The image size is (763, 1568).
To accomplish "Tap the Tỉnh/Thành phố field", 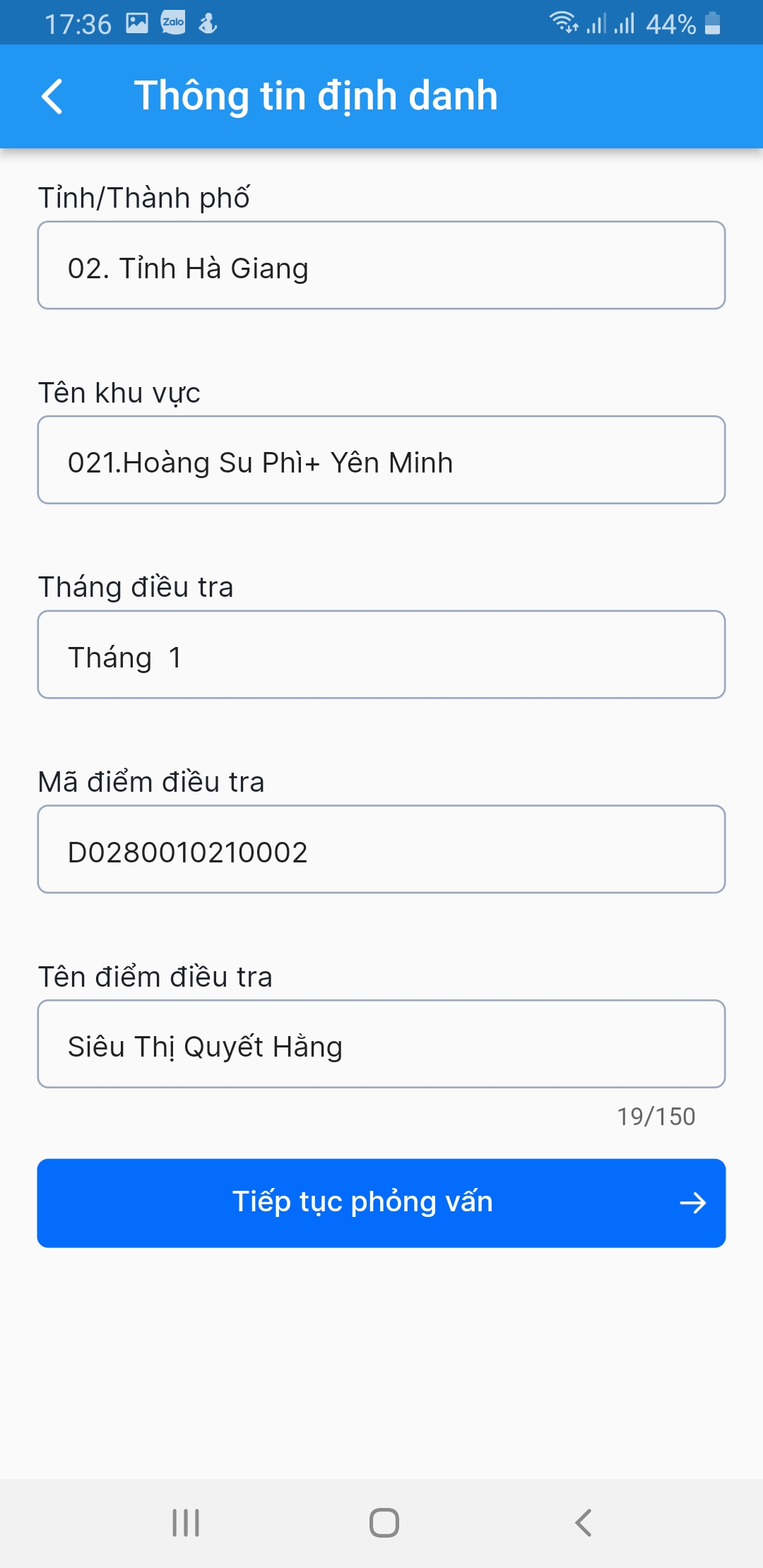I will [381, 266].
